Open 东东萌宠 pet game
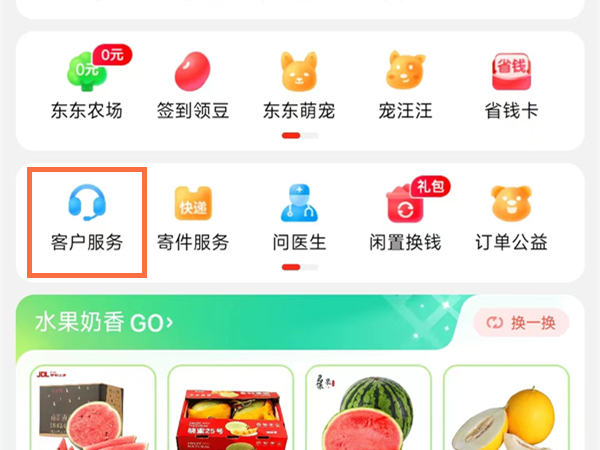The image size is (600, 450). point(300,85)
